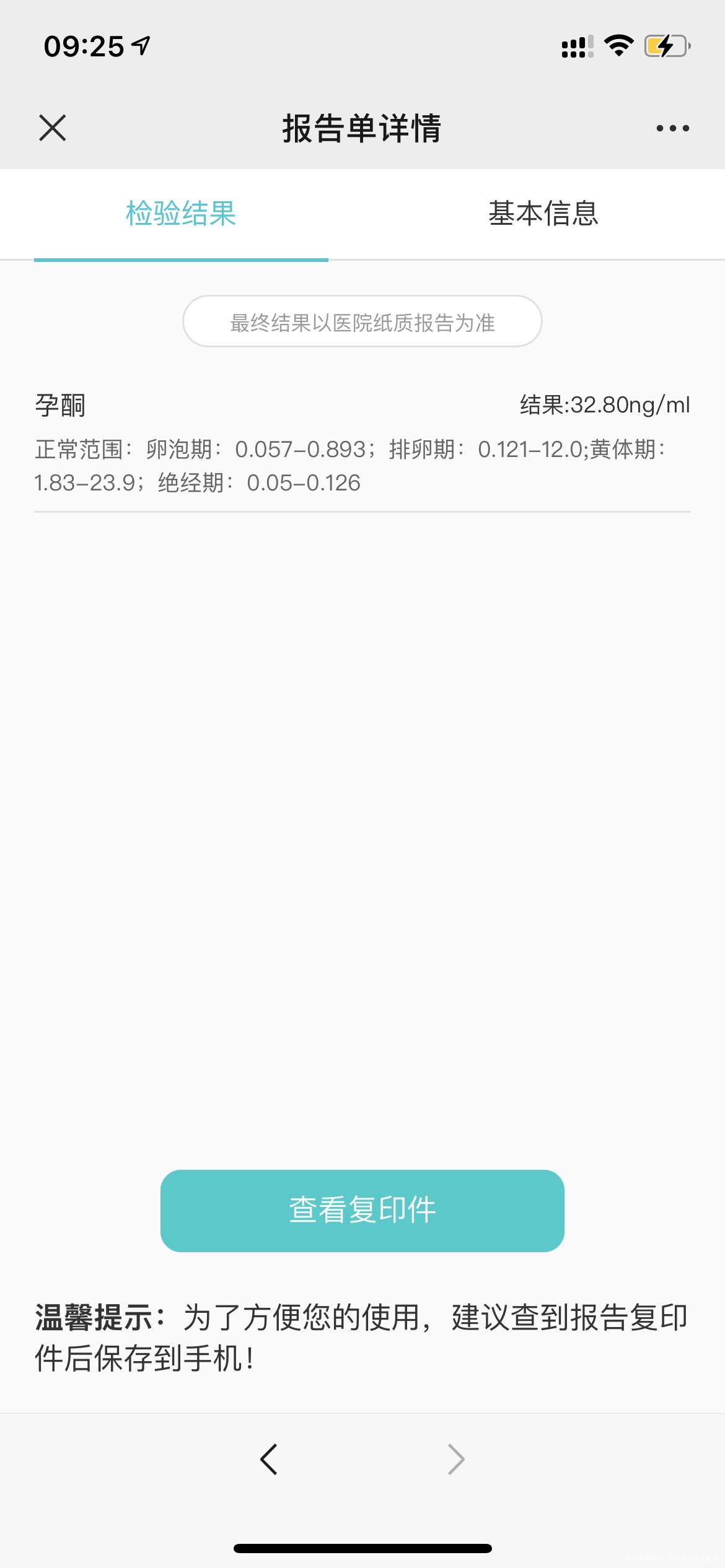Tap the left chevron to view previous report
This screenshot has width=725, height=1568.
(270, 1458)
